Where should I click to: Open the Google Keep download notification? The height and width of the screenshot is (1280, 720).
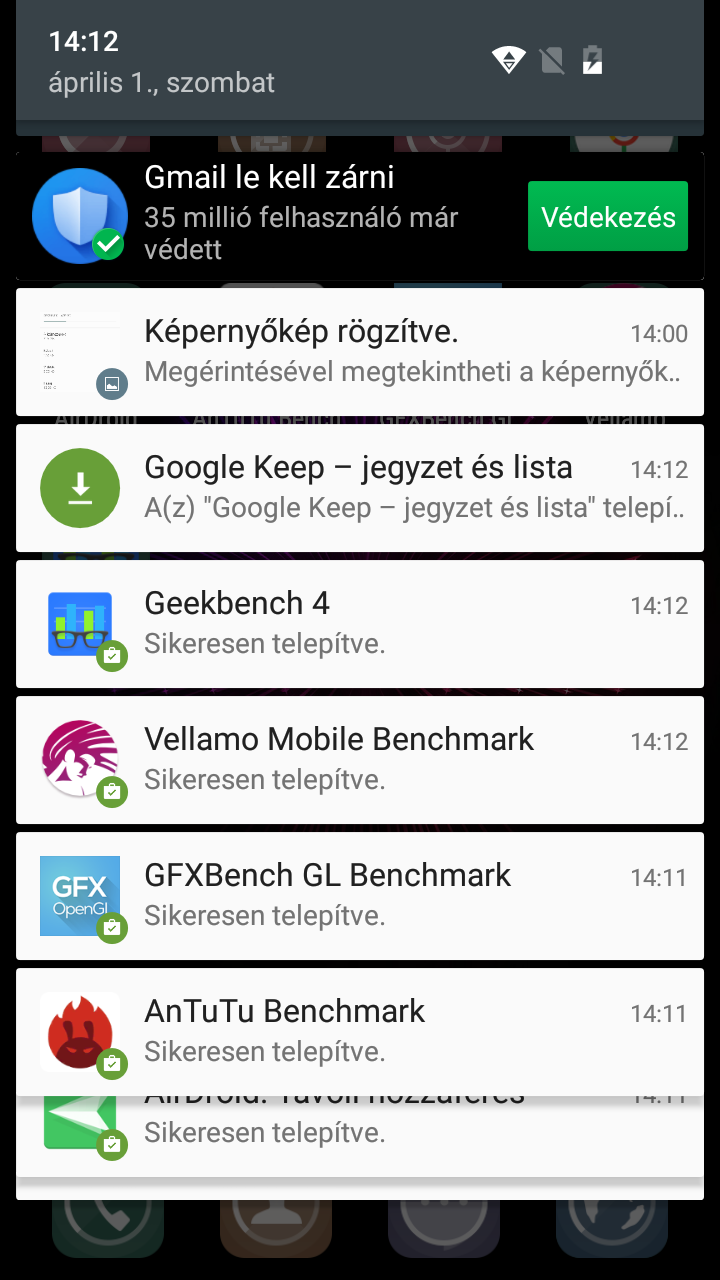pyautogui.click(x=360, y=488)
